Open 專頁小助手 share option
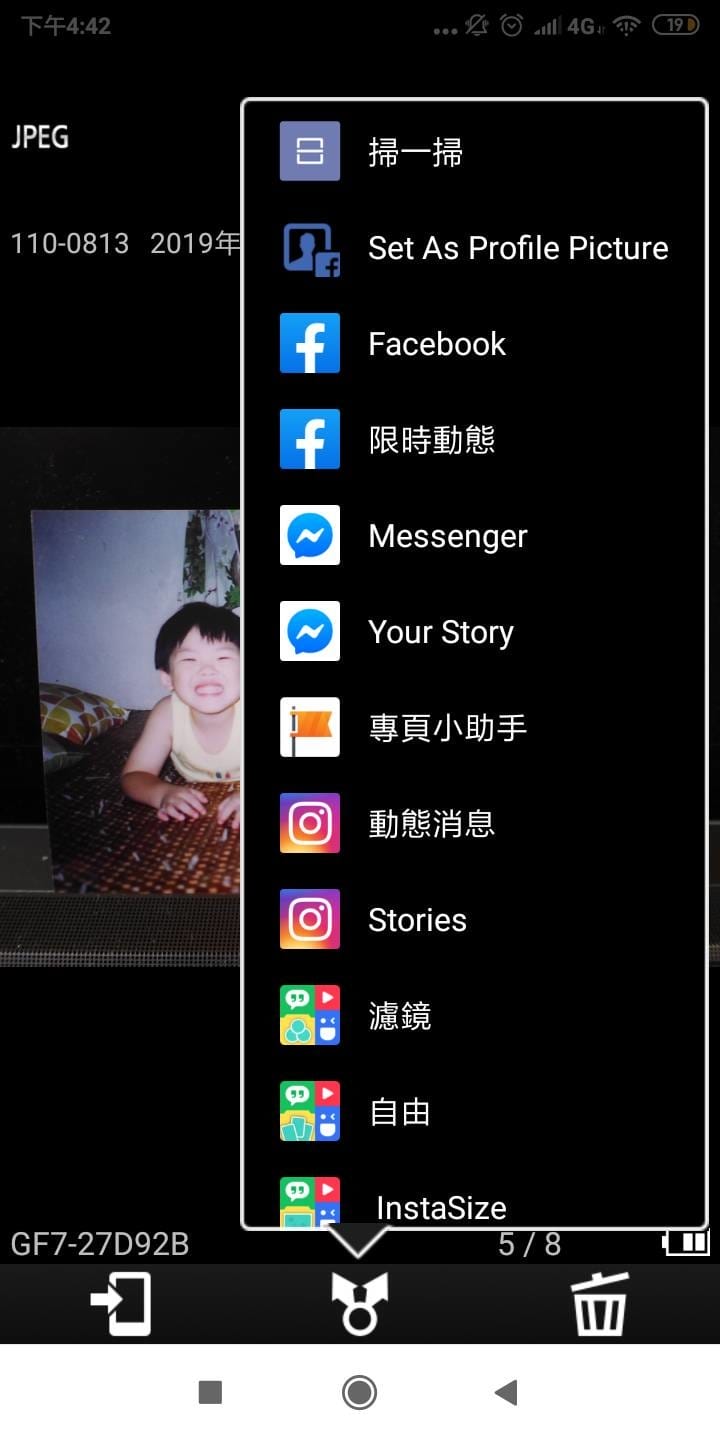 446,728
